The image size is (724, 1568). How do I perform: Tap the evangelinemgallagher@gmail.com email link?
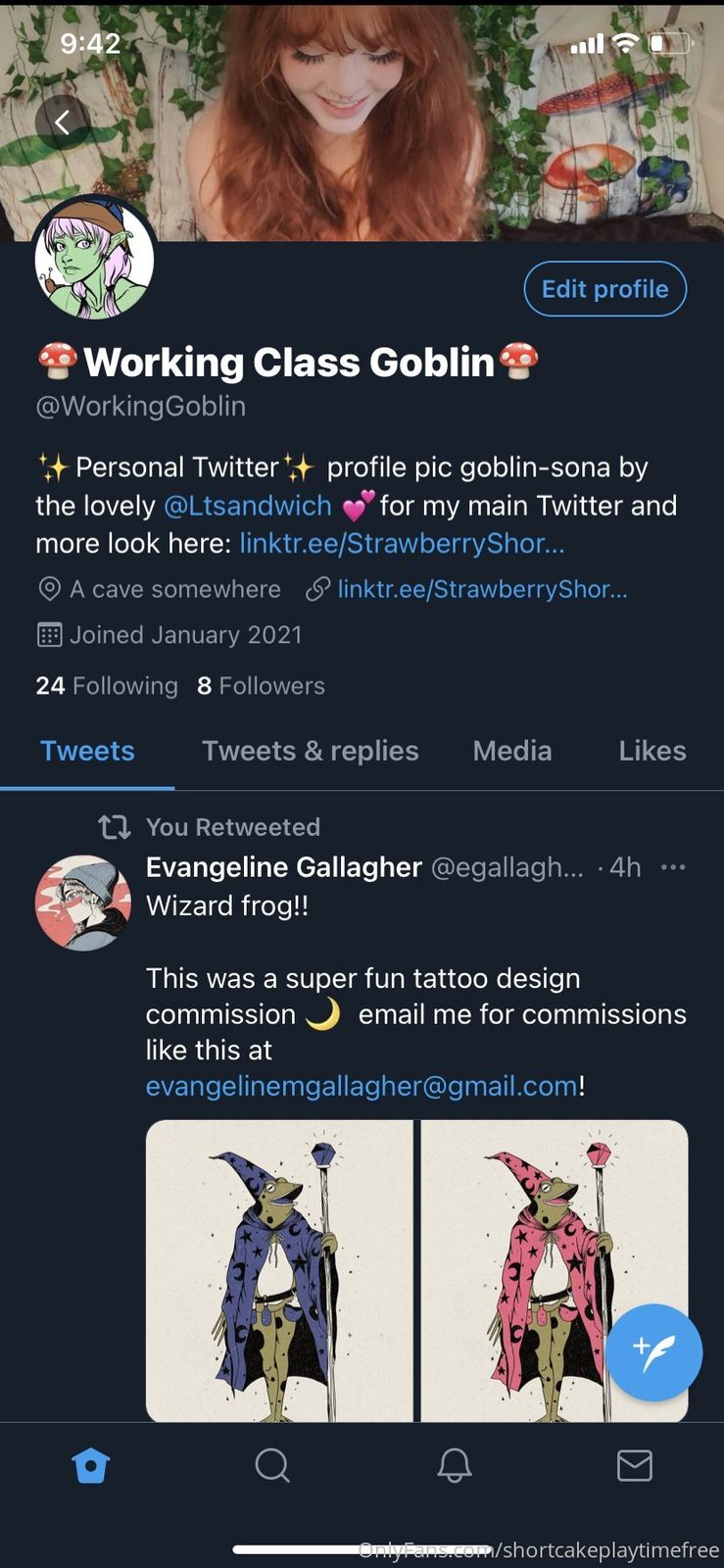click(361, 1086)
